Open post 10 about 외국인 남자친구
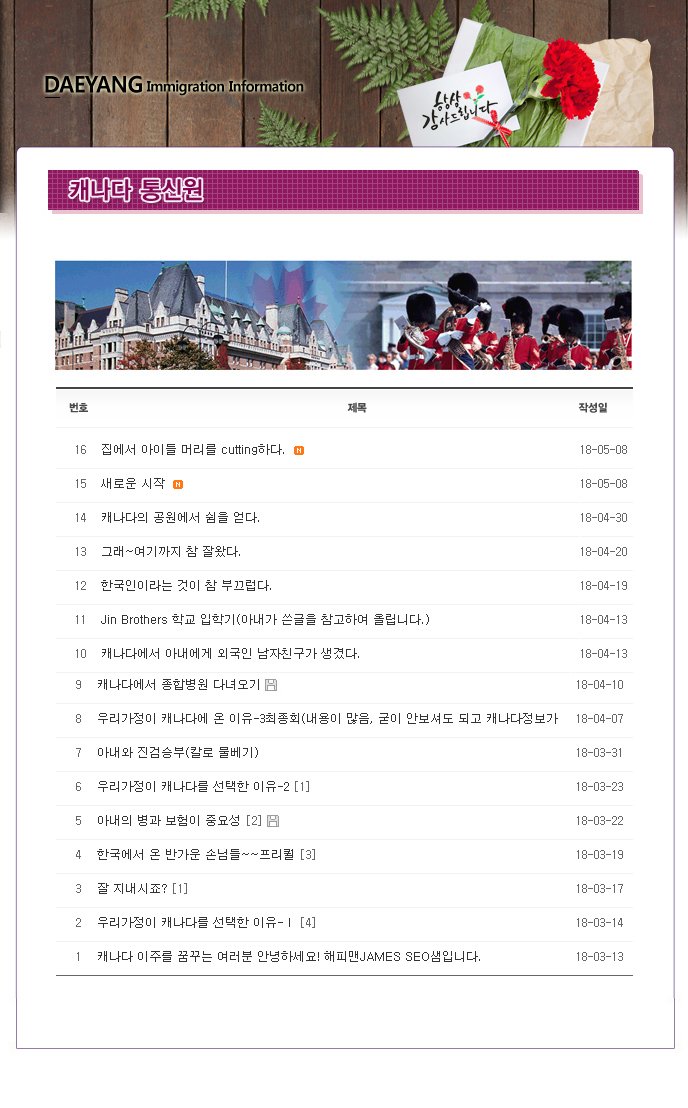 230,654
